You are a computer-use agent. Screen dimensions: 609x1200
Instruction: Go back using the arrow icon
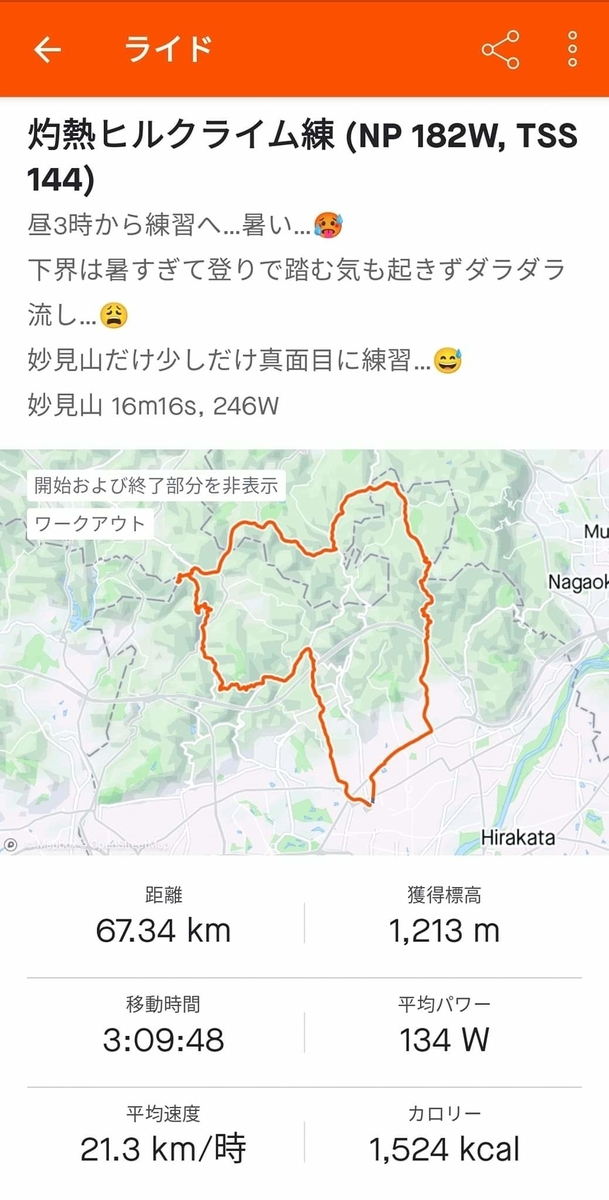(x=48, y=50)
